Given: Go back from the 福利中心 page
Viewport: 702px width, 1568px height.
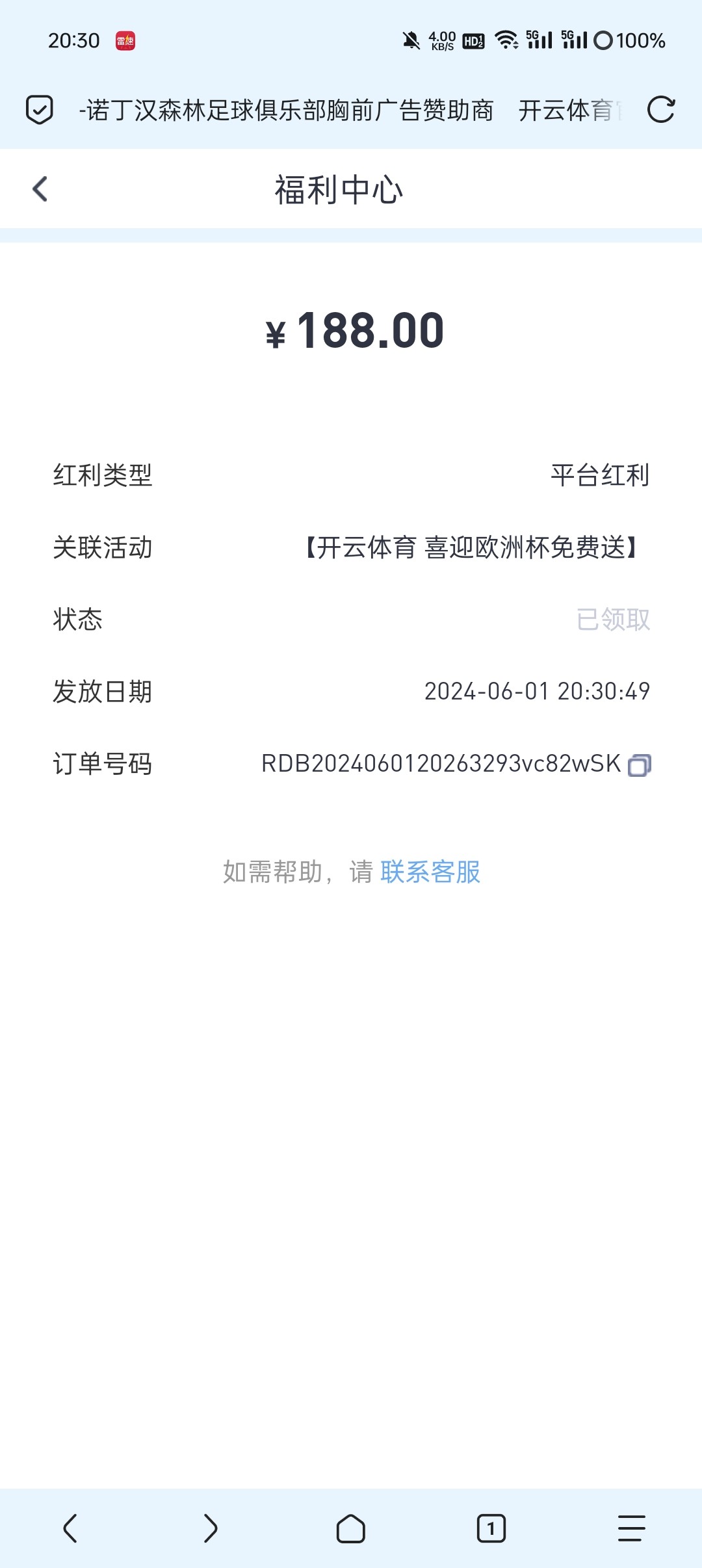Looking at the screenshot, I should pyautogui.click(x=40, y=189).
